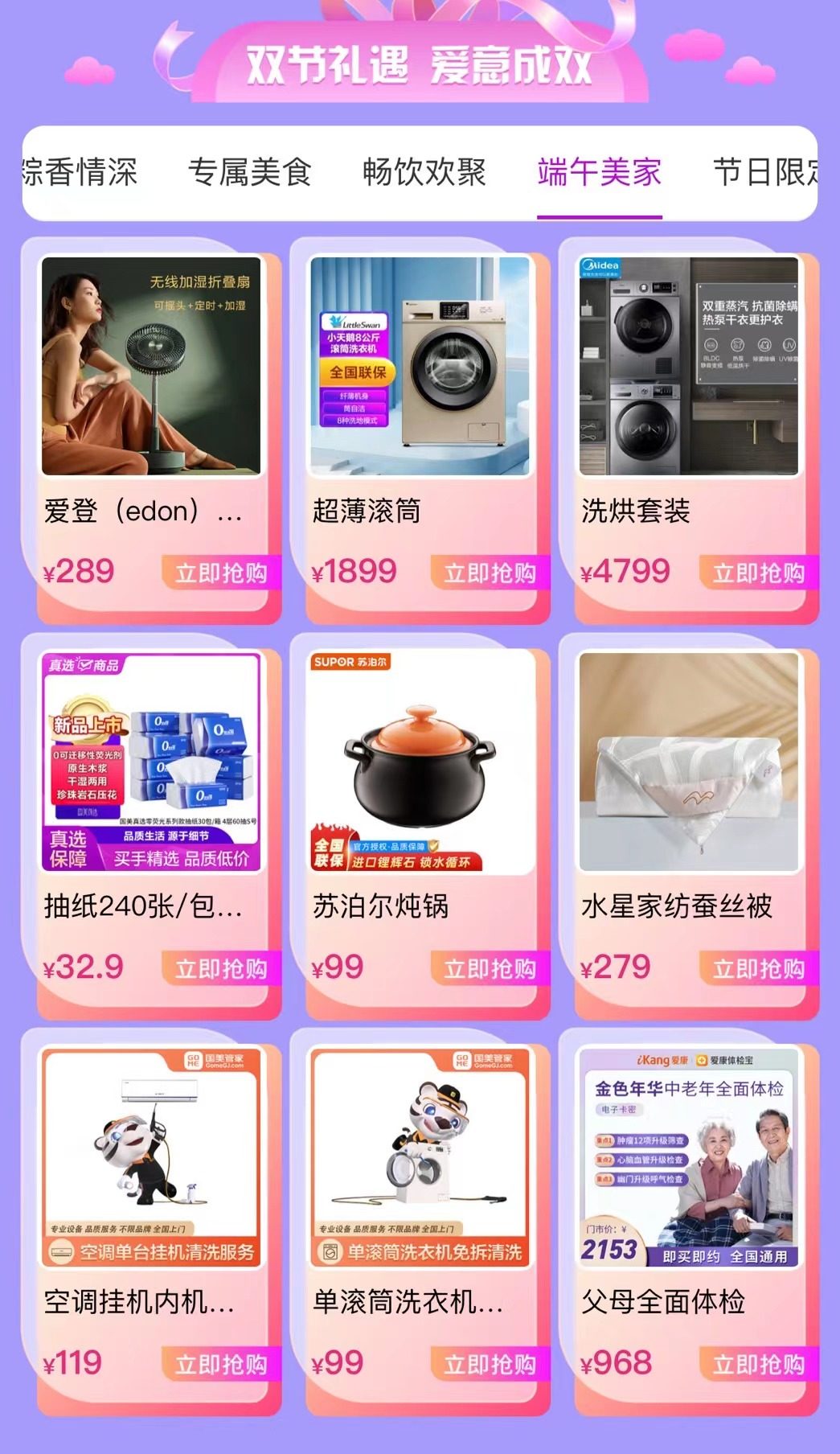This screenshot has width=840, height=1454.
Task: Tap 立即抢购 for the ¥289 爱登 fan
Action: (x=221, y=573)
